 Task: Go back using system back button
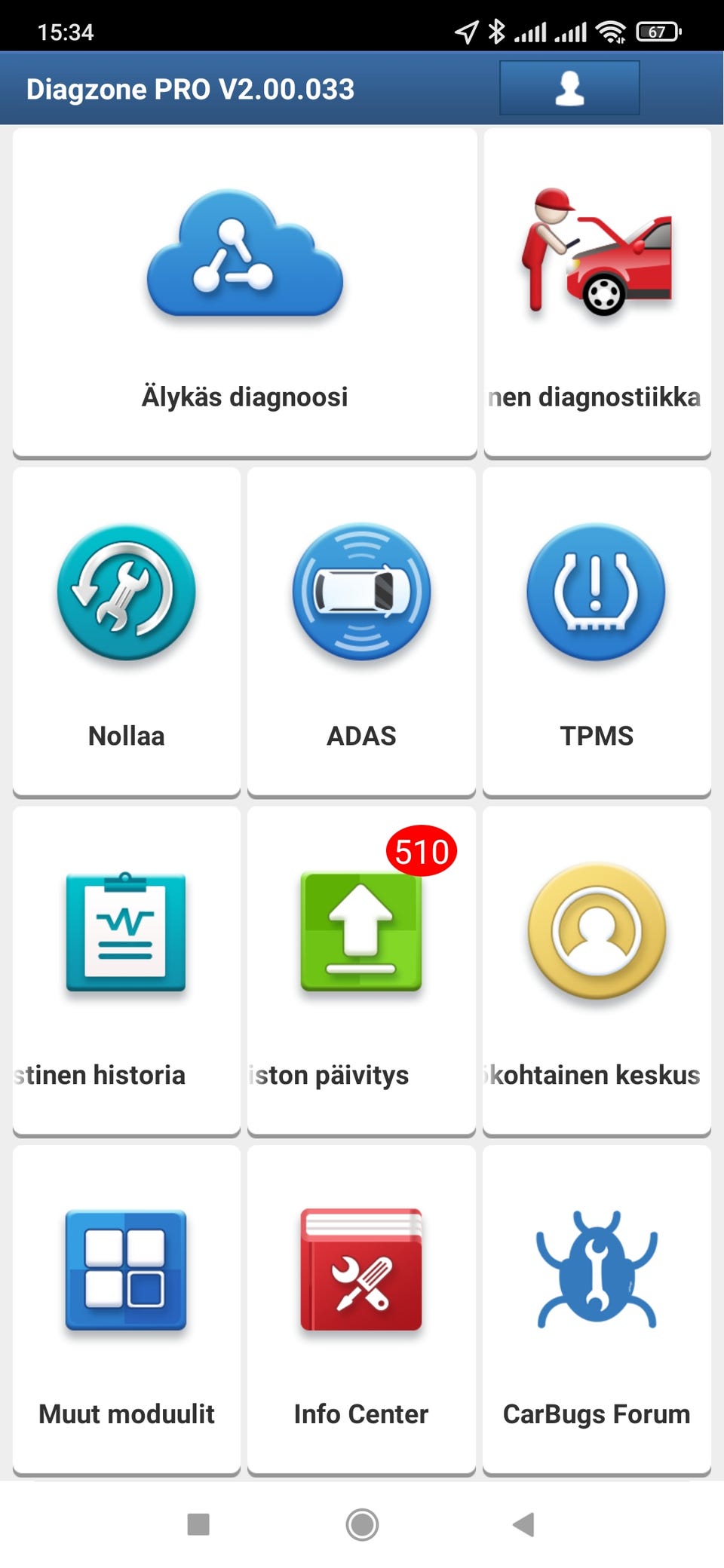coord(523,1524)
